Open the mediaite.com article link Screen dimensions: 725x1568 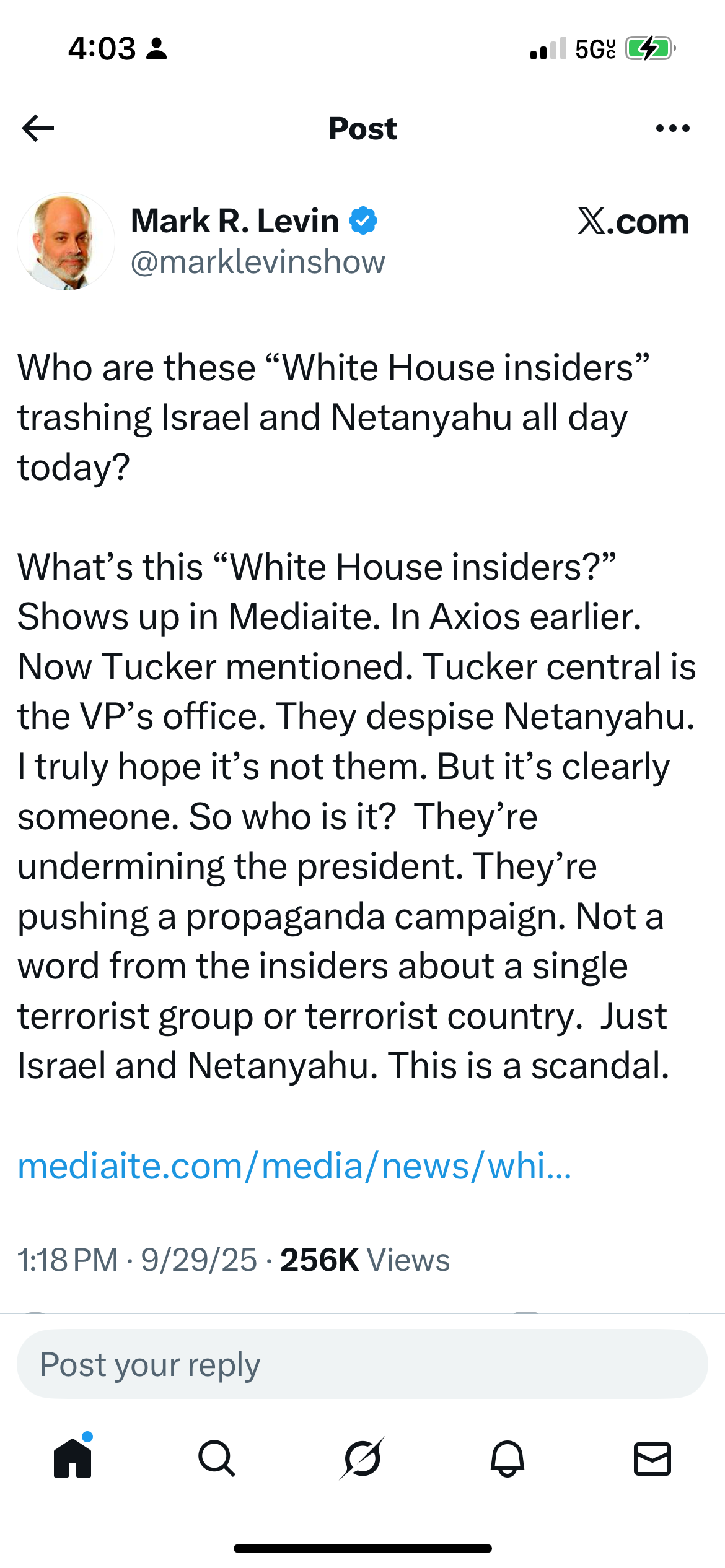coord(294,1166)
